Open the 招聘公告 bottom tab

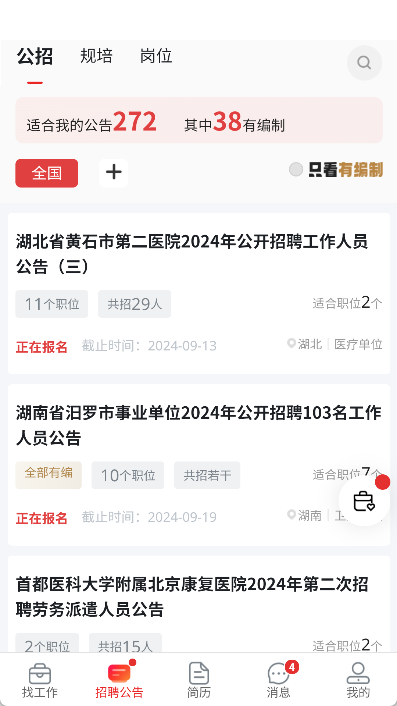(119, 680)
